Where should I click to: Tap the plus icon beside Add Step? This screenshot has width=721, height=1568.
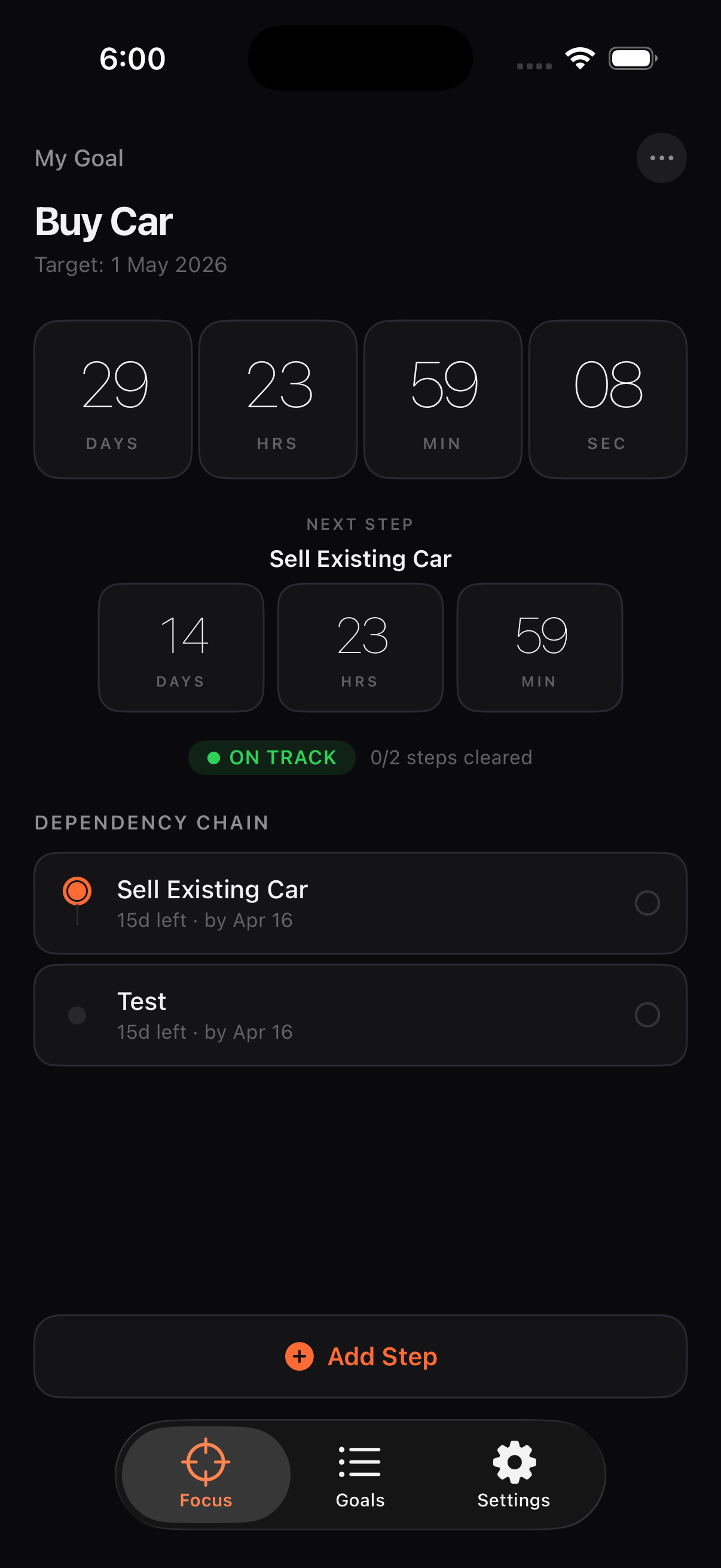299,1356
